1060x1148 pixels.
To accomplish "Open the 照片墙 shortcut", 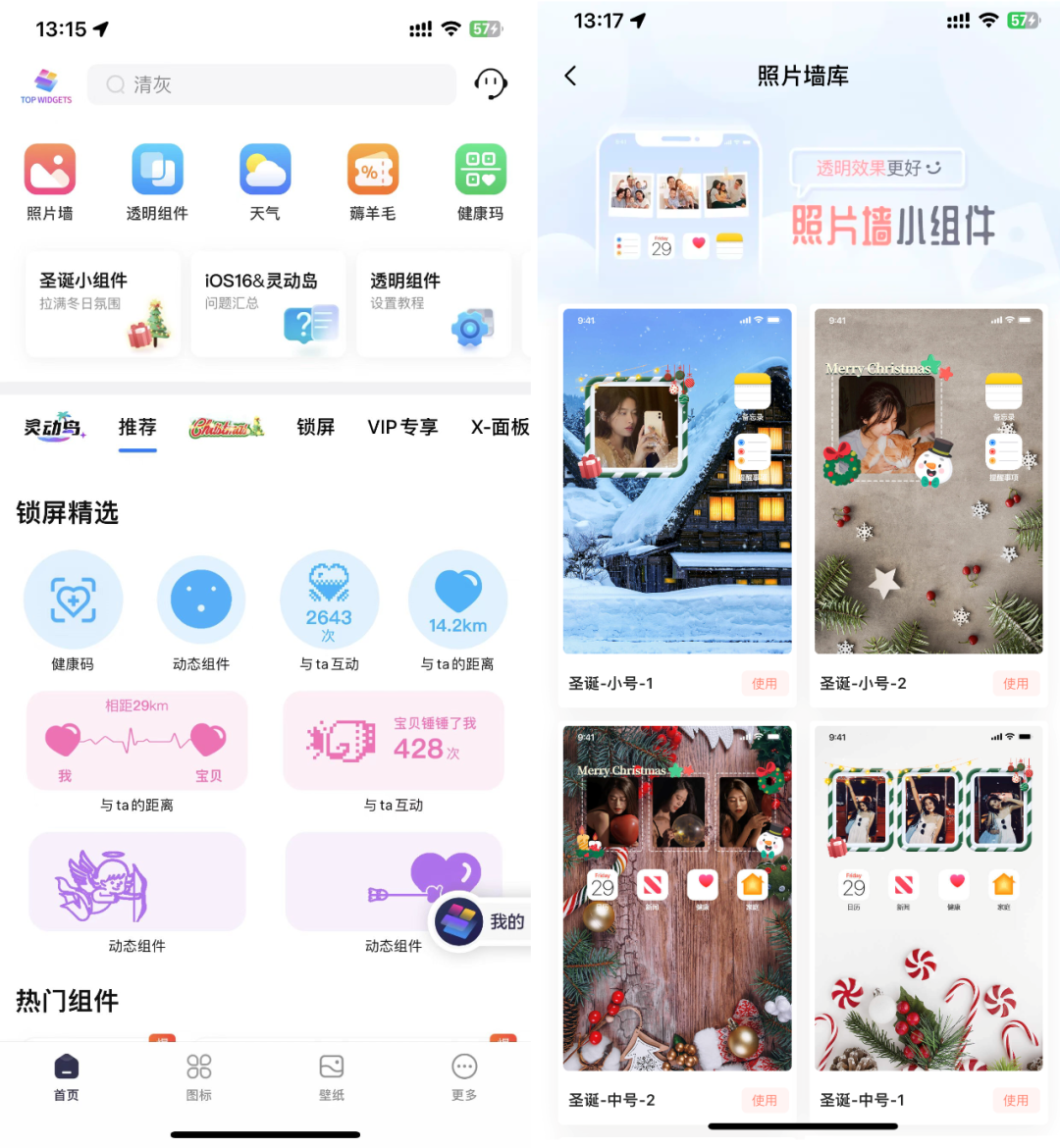I will pos(50,183).
